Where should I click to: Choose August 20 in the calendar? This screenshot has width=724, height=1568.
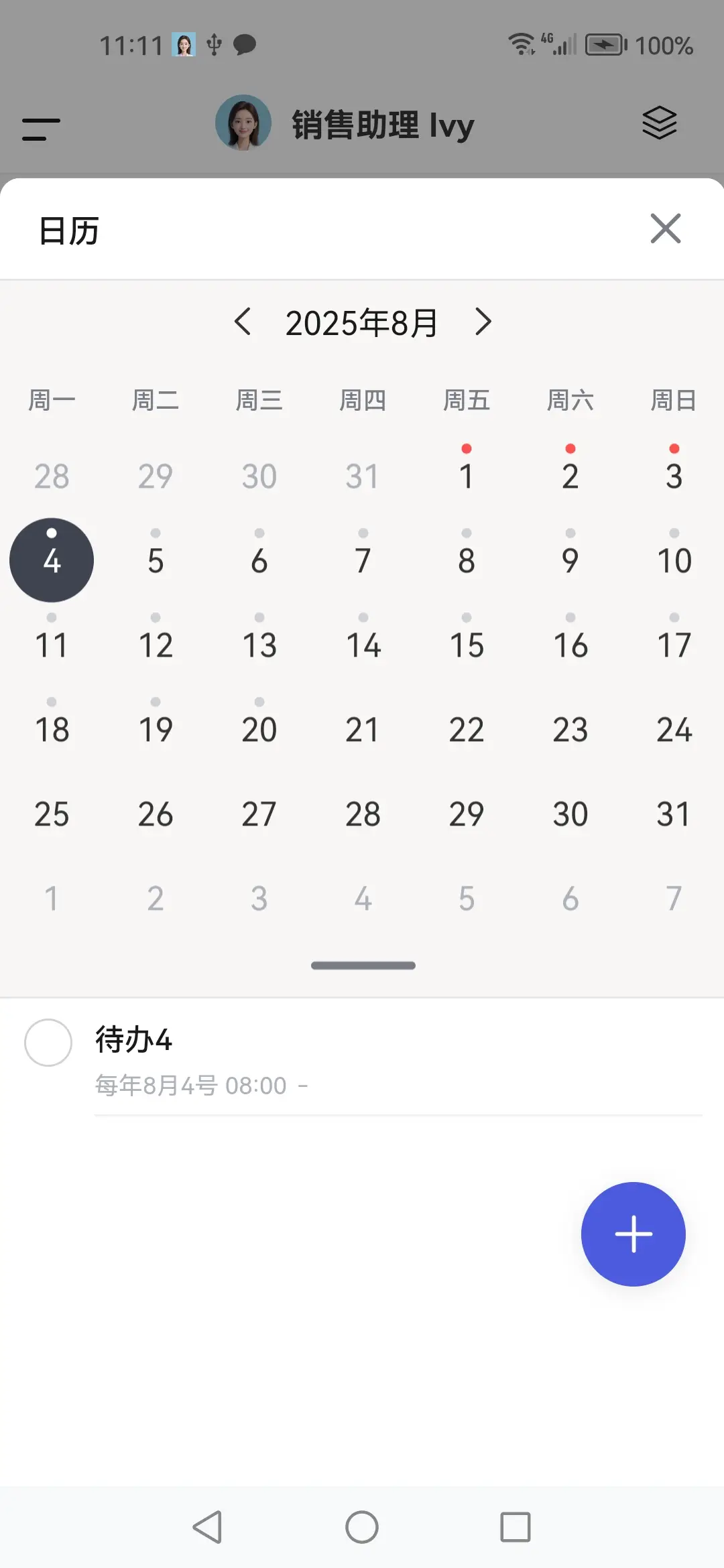pyautogui.click(x=259, y=729)
